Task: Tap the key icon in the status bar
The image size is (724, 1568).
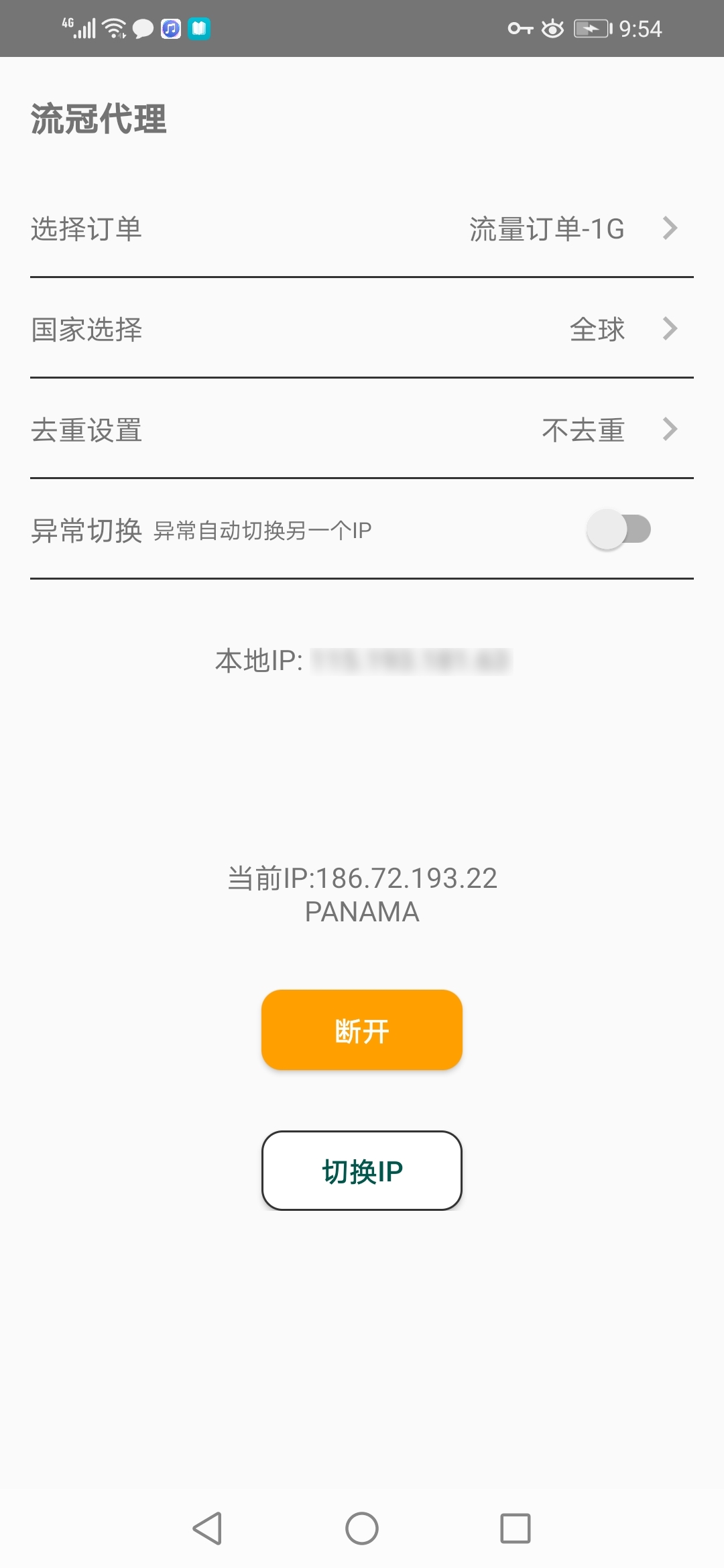Action: (x=520, y=27)
